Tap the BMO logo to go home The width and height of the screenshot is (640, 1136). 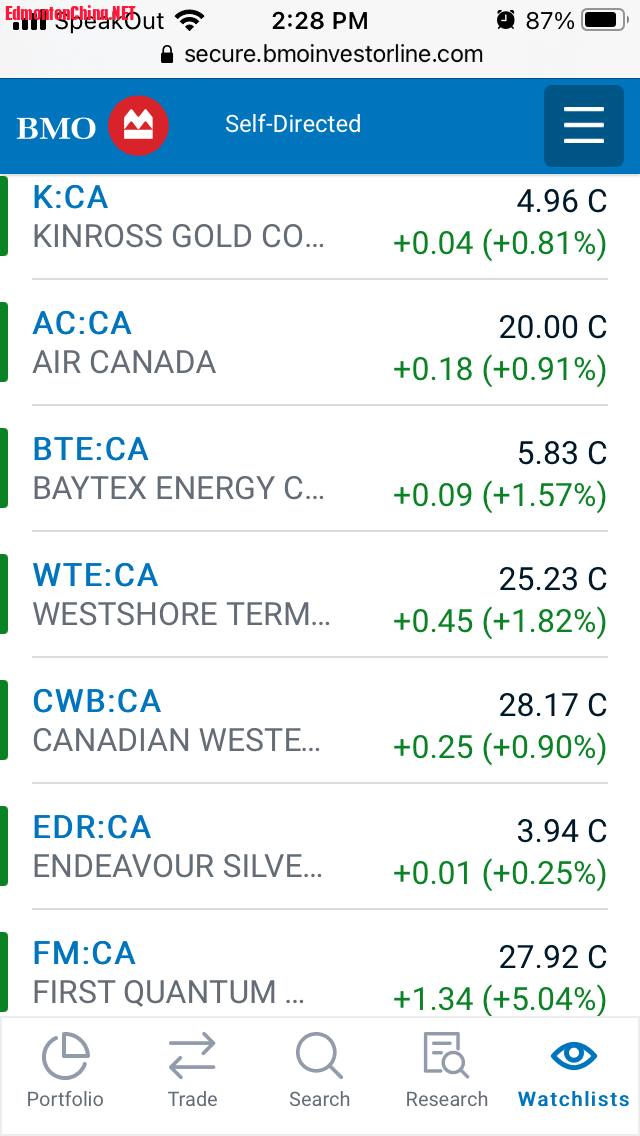click(92, 127)
